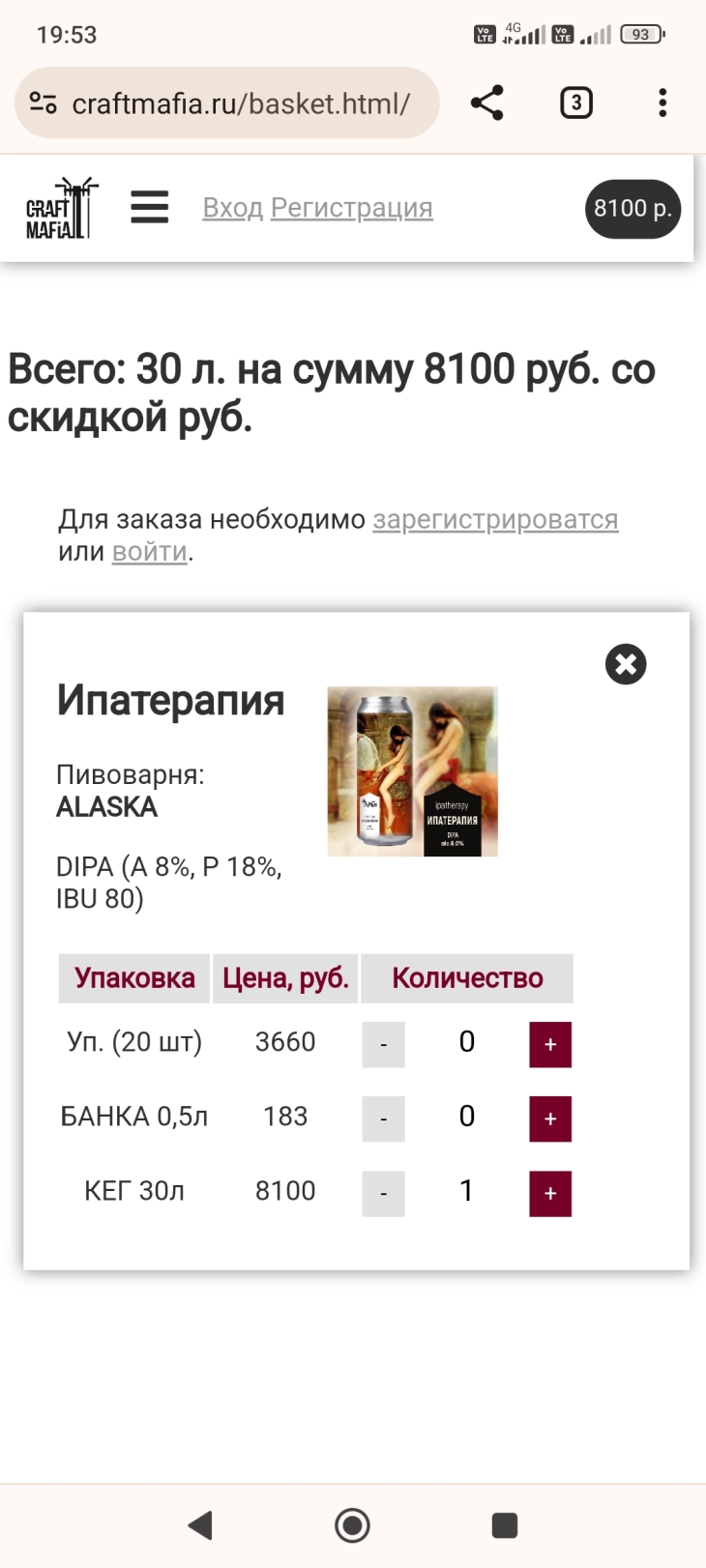Go back with the system back button
This screenshot has height=1568, width=706.
(200, 1525)
